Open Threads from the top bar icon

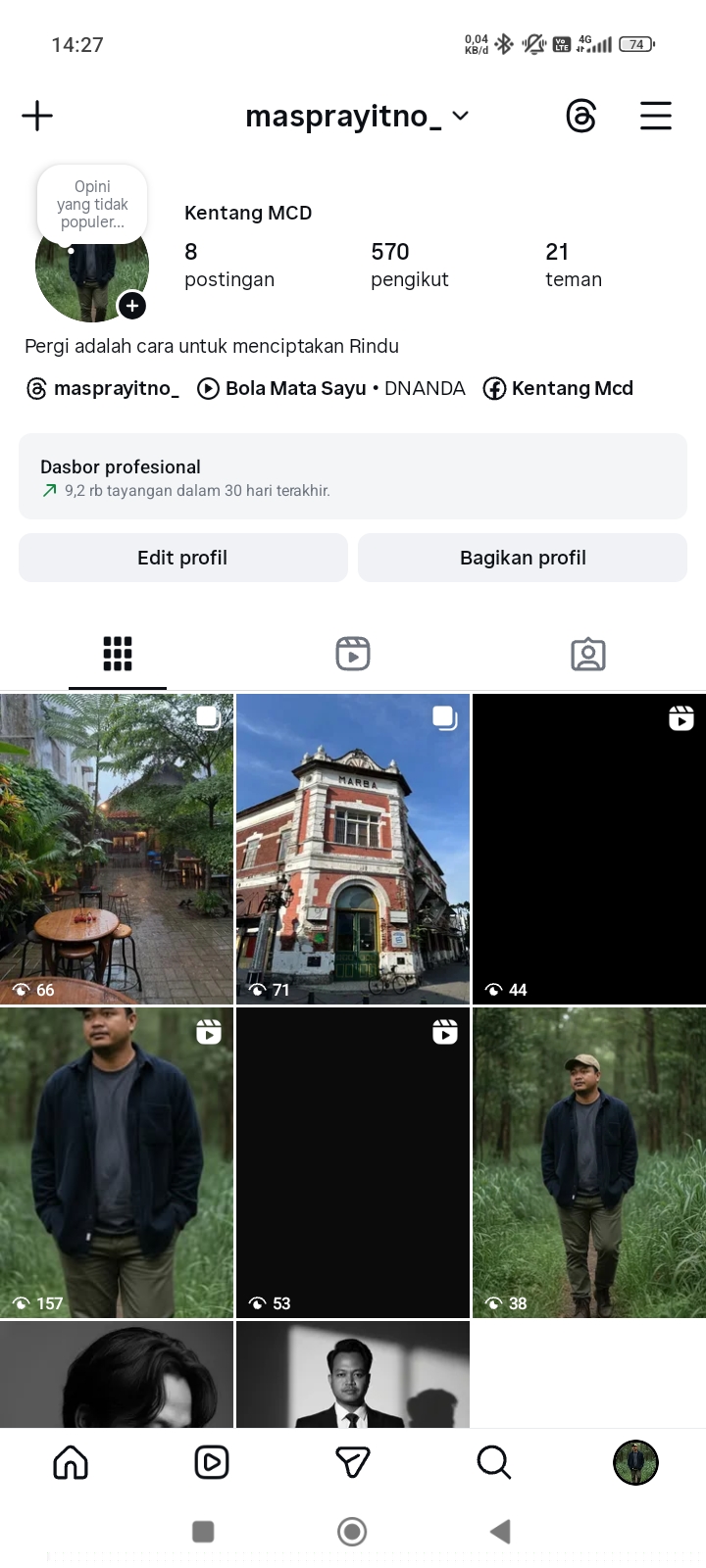point(580,117)
